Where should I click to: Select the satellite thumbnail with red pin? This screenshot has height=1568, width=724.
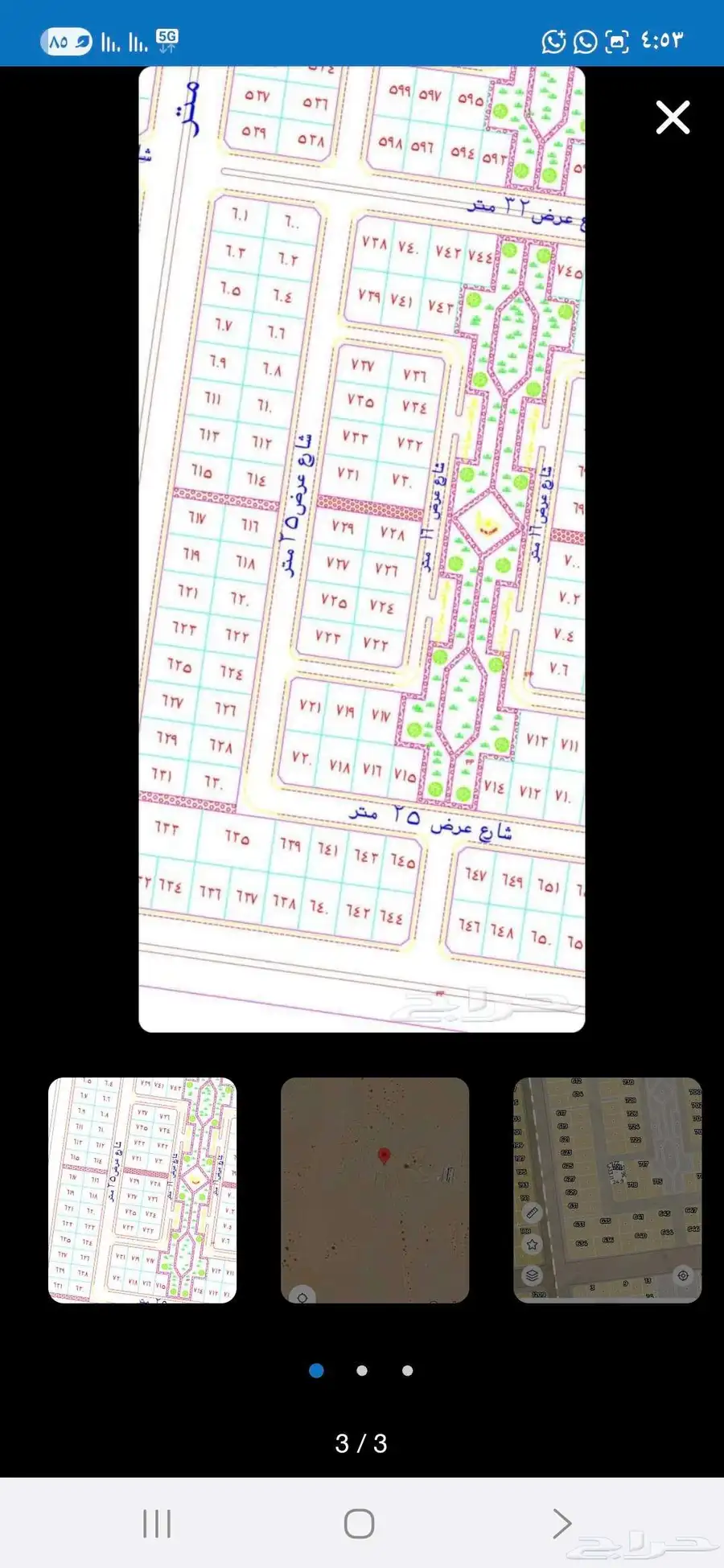tap(375, 1189)
